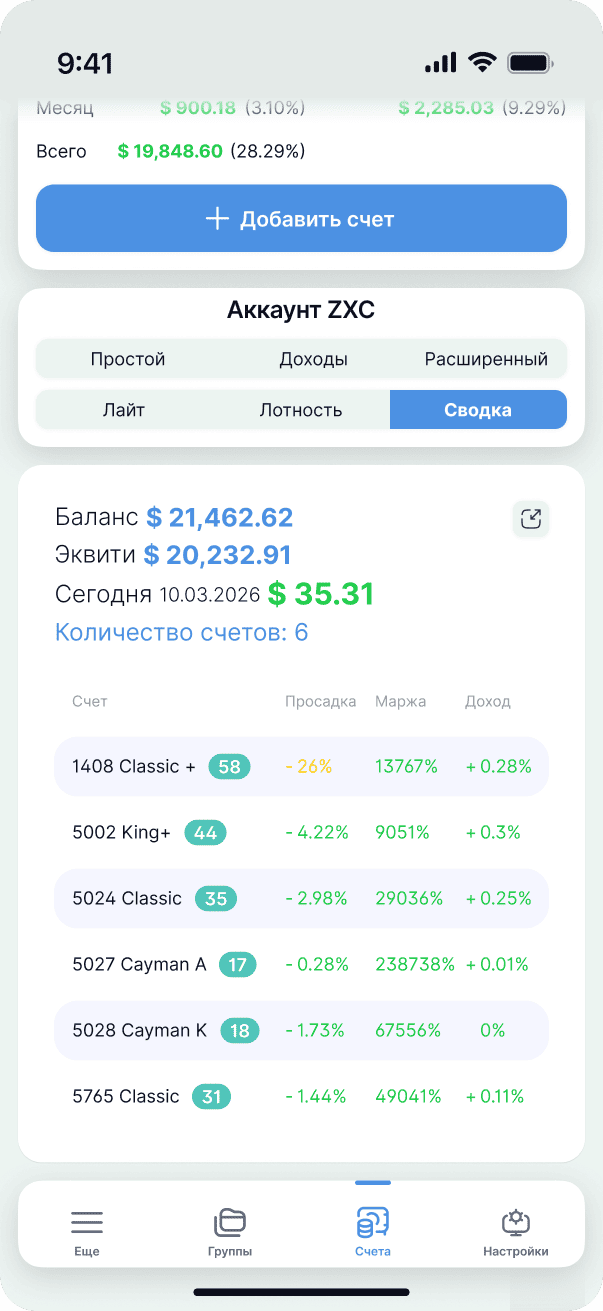
Task: Select the 5028 Cayman K row
Action: pyautogui.click(x=301, y=1031)
